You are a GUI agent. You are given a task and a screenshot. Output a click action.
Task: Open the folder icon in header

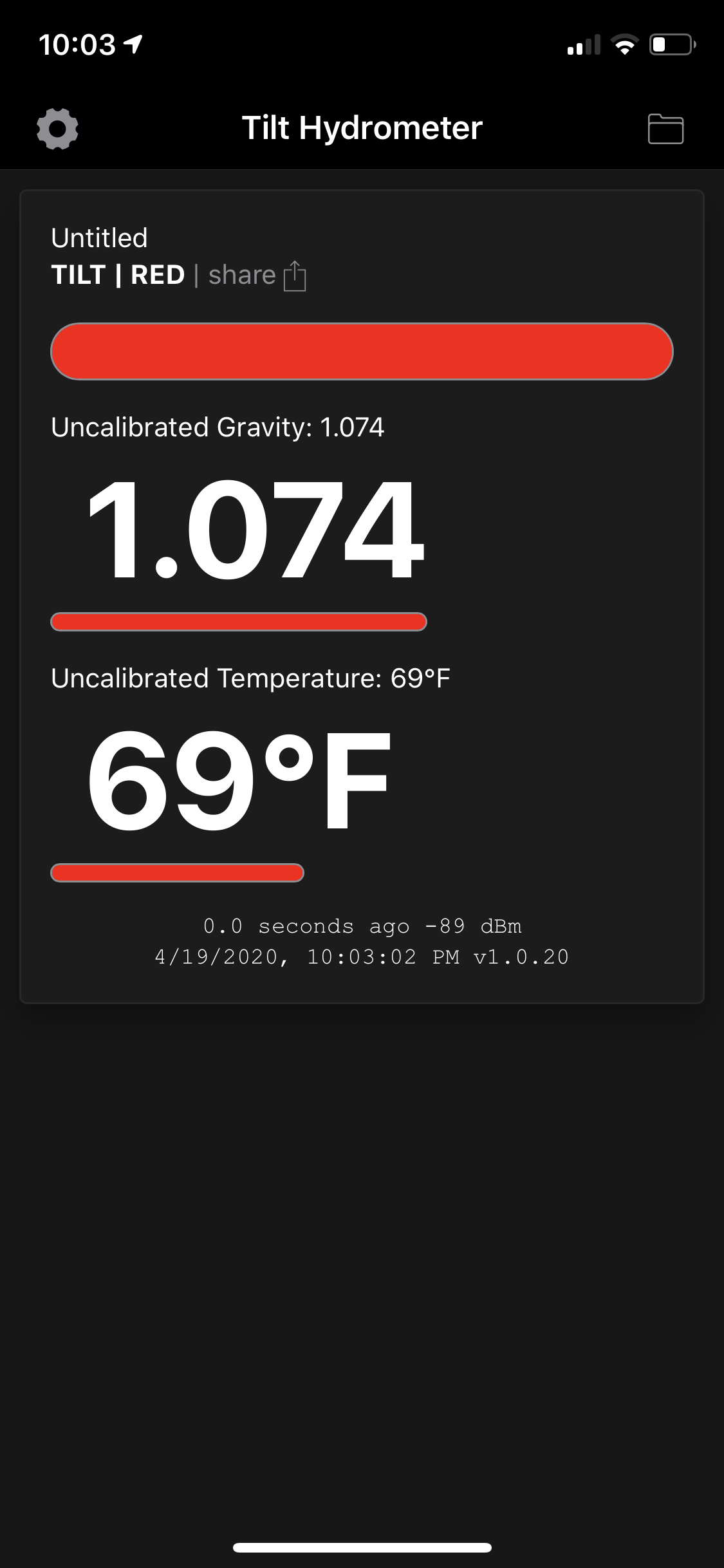[665, 129]
